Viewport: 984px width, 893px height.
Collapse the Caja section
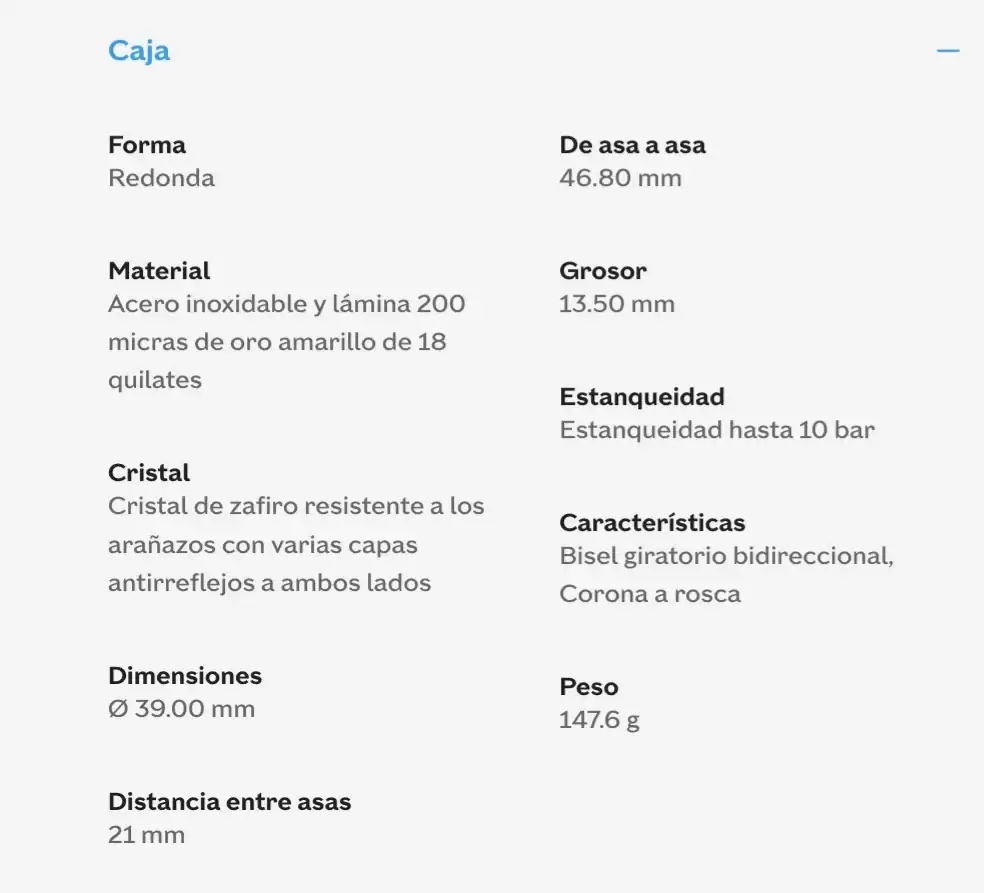tap(948, 50)
